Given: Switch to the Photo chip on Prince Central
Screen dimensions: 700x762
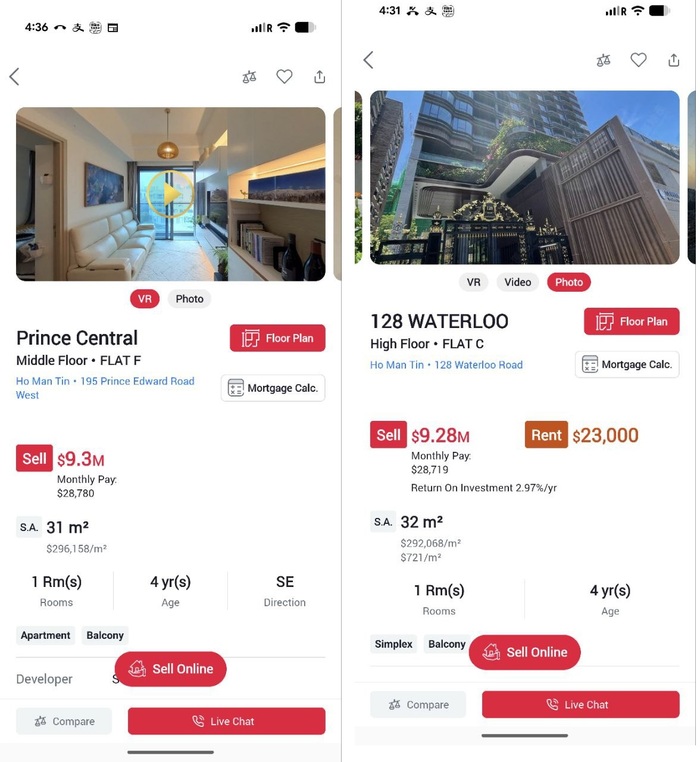Looking at the screenshot, I should coord(189,299).
